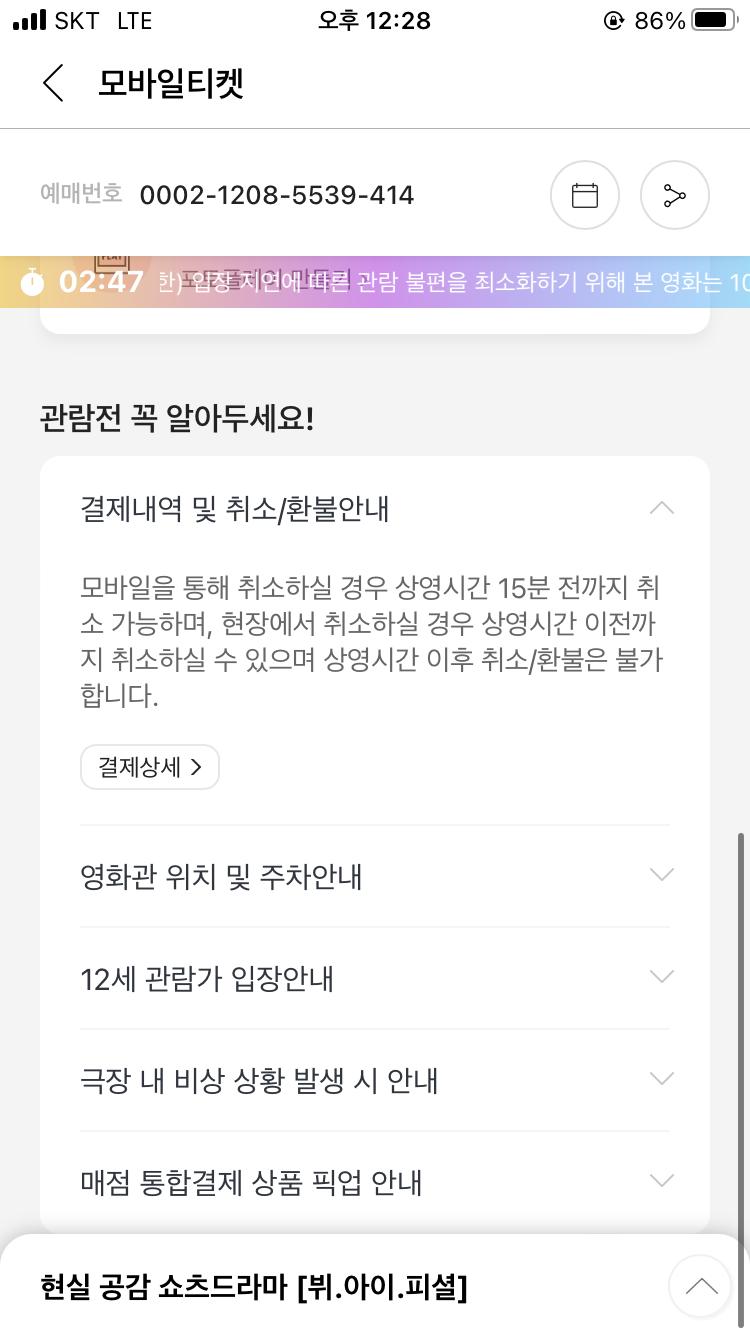Screen dimensions: 750x1334
Task: Open 결제상세 payment details
Action: click(x=150, y=767)
